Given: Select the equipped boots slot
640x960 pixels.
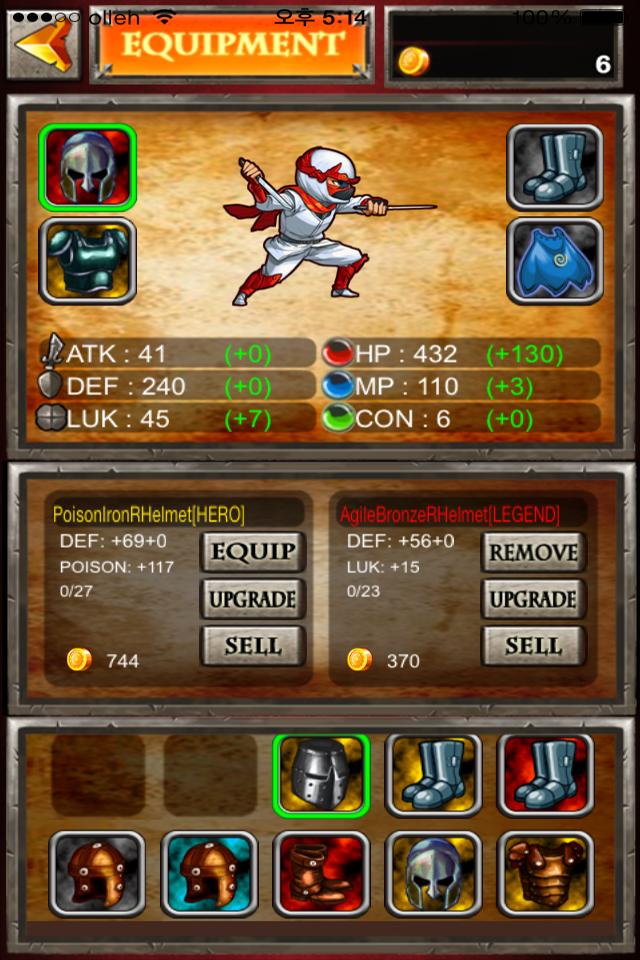Looking at the screenshot, I should [x=555, y=167].
